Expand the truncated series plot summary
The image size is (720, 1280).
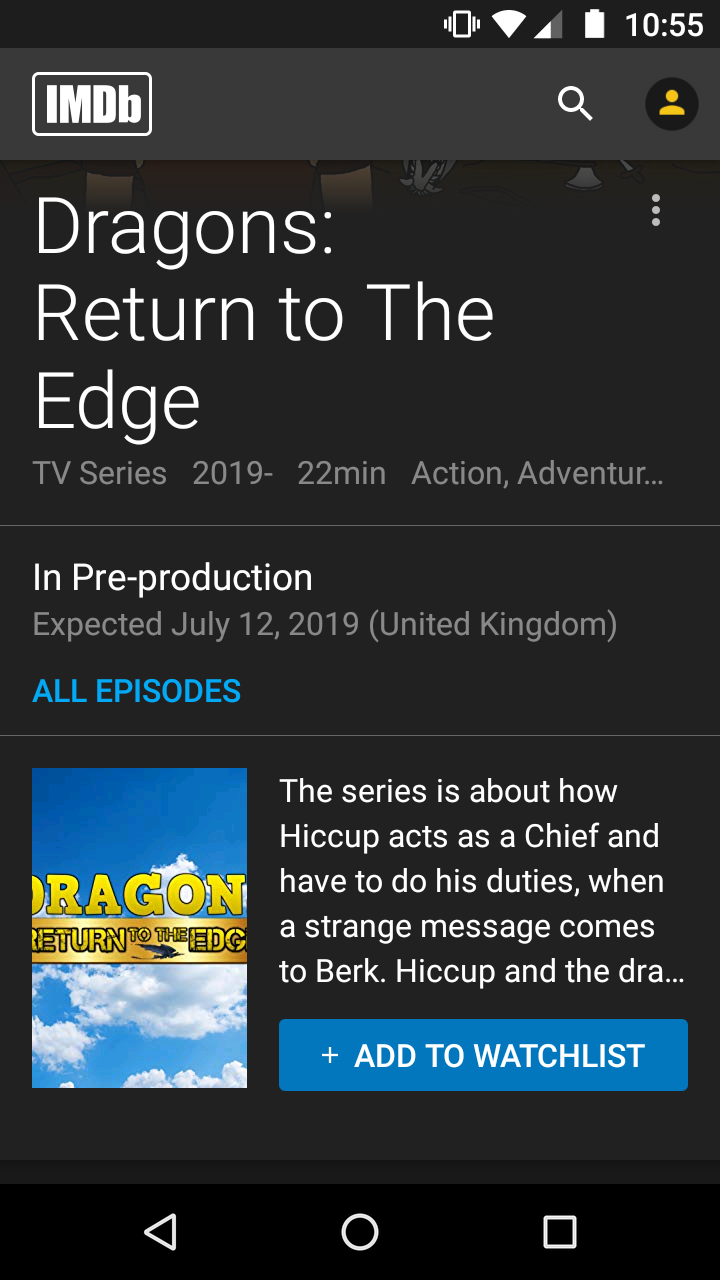coord(481,881)
